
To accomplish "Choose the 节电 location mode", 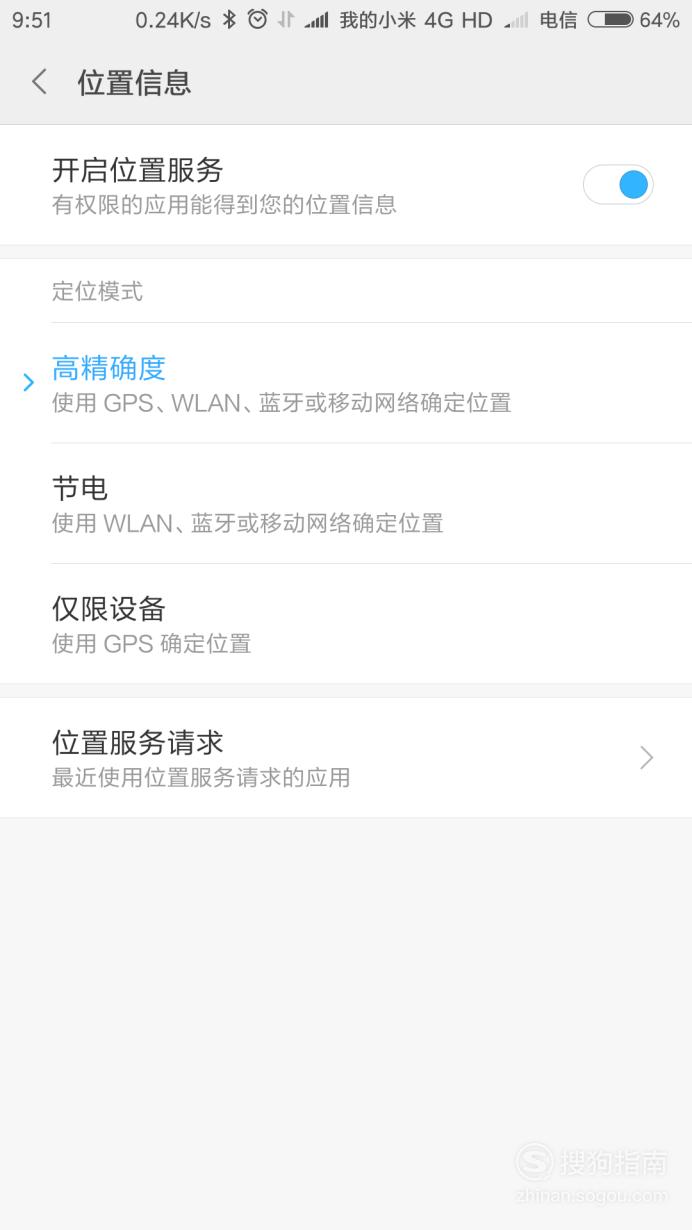I will coord(346,504).
